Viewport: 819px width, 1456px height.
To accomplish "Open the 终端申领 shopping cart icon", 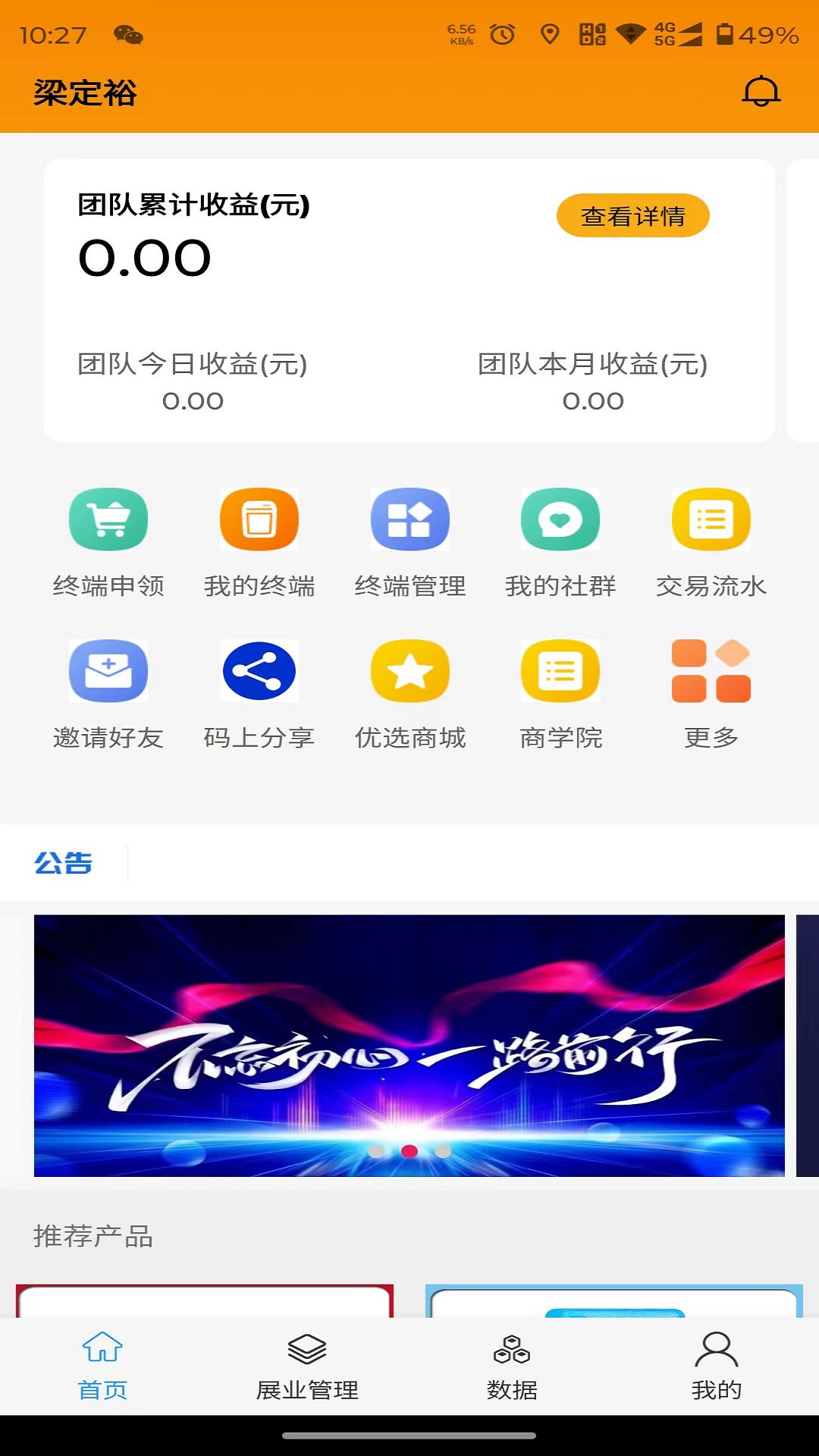I will (x=108, y=519).
